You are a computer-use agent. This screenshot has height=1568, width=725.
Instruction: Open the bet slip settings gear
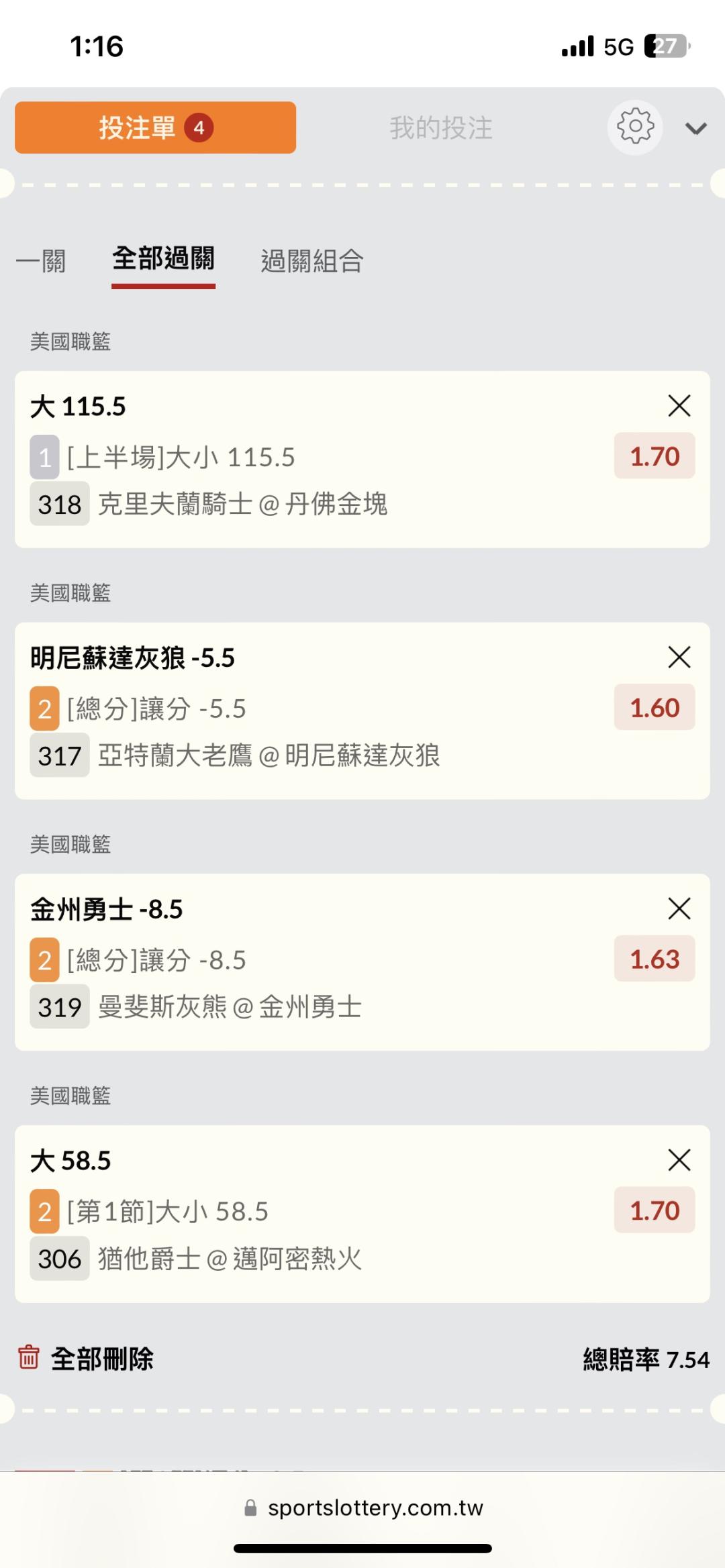pos(635,127)
